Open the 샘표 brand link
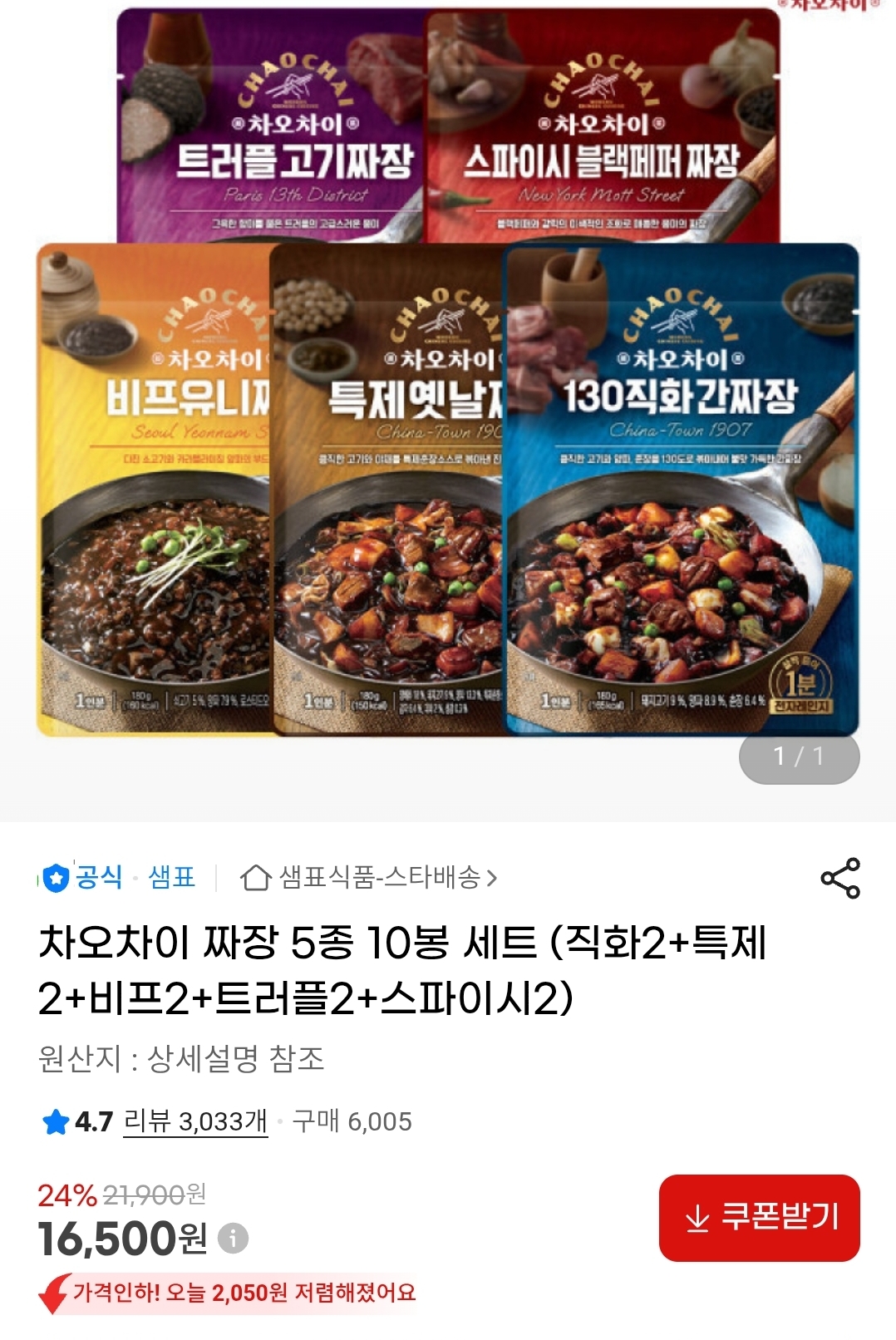This screenshot has width=896, height=1340. [171, 877]
